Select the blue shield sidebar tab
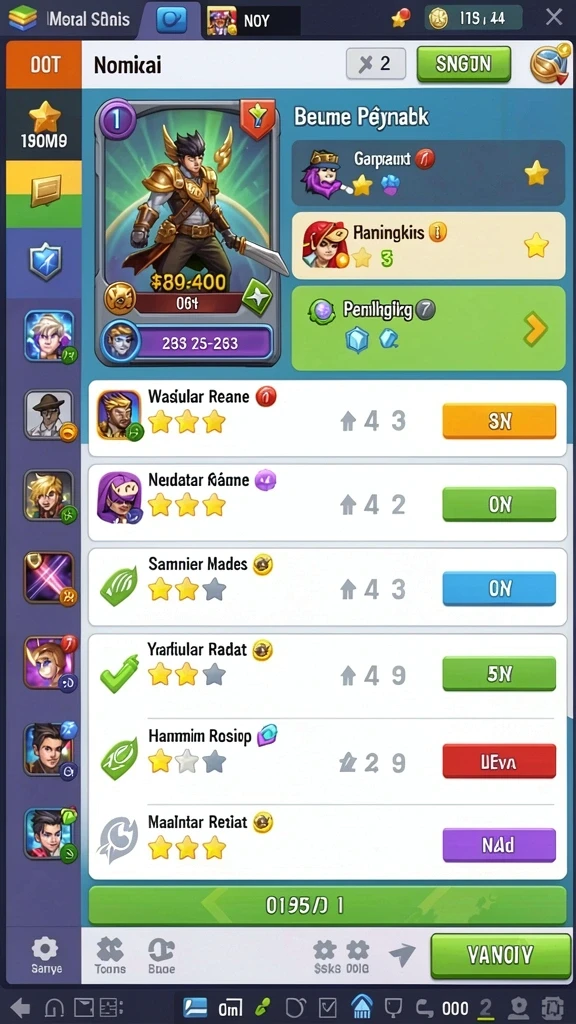Image resolution: width=576 pixels, height=1024 pixels. pyautogui.click(x=44, y=263)
